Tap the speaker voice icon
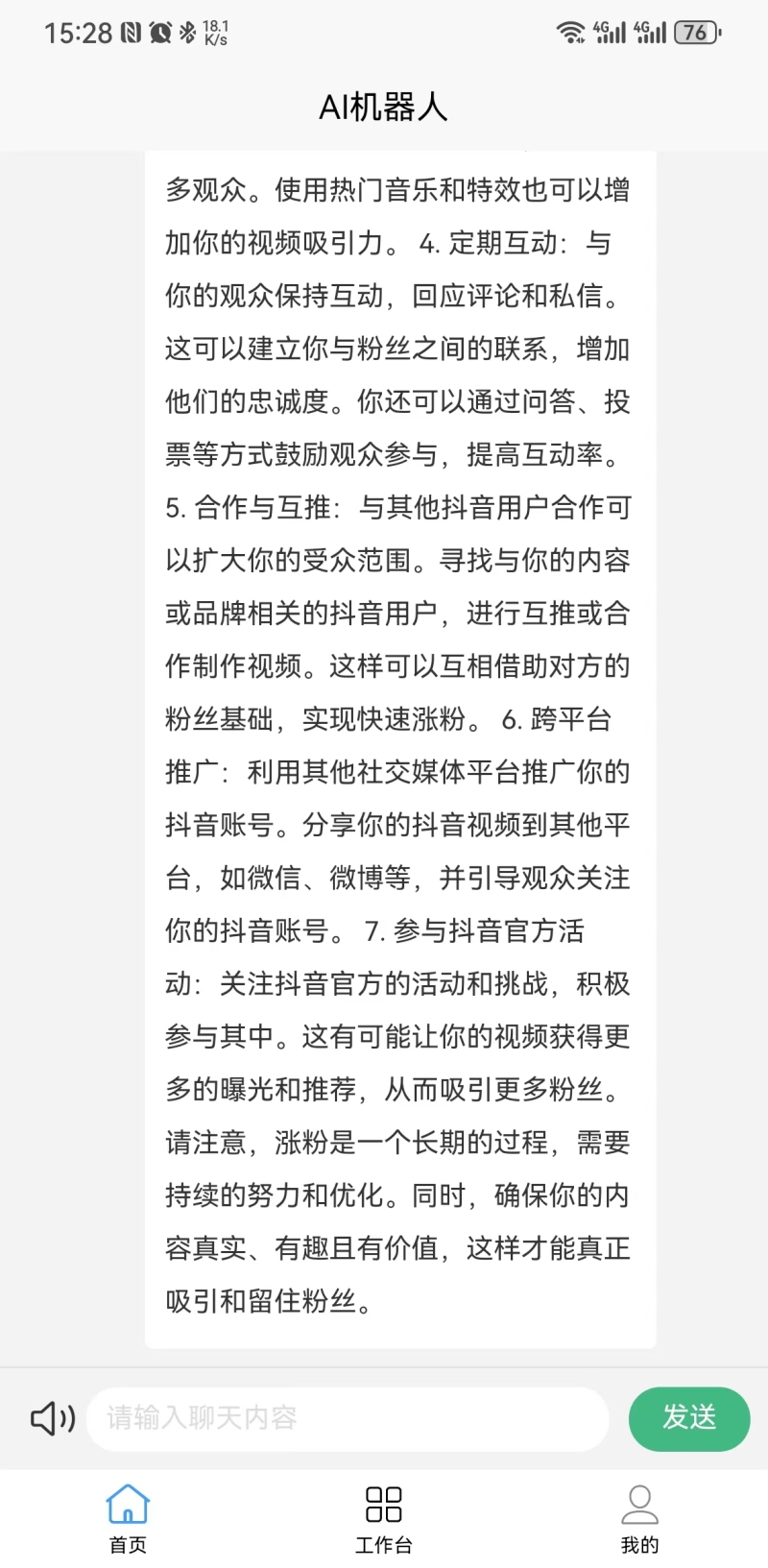The width and height of the screenshot is (768, 1568). [53, 1417]
